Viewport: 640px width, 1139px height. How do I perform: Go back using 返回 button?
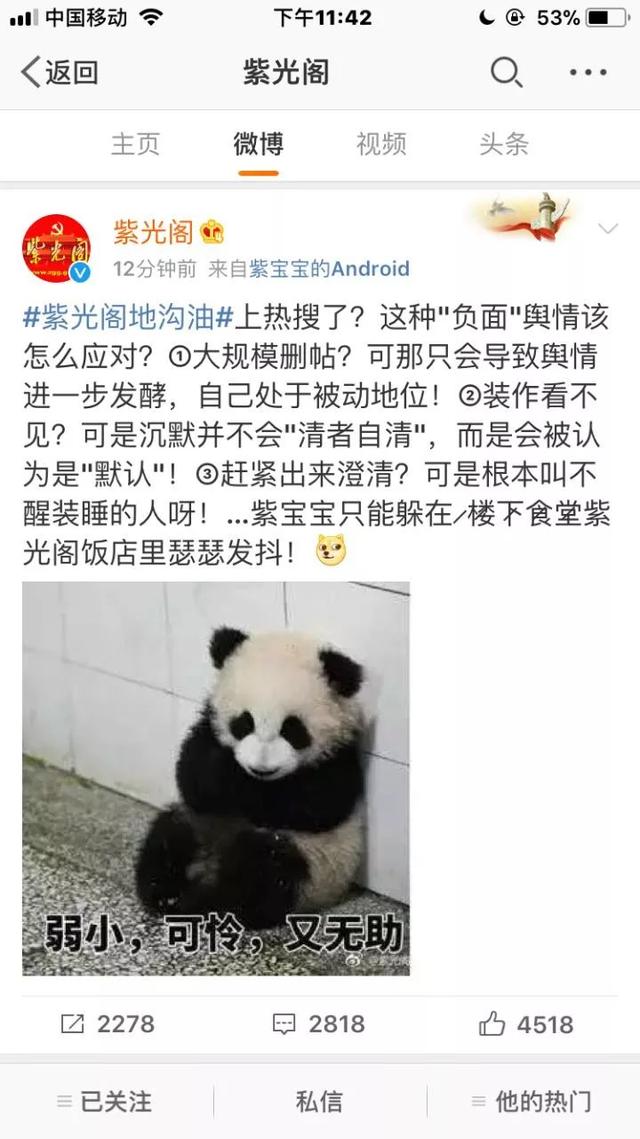60,73
